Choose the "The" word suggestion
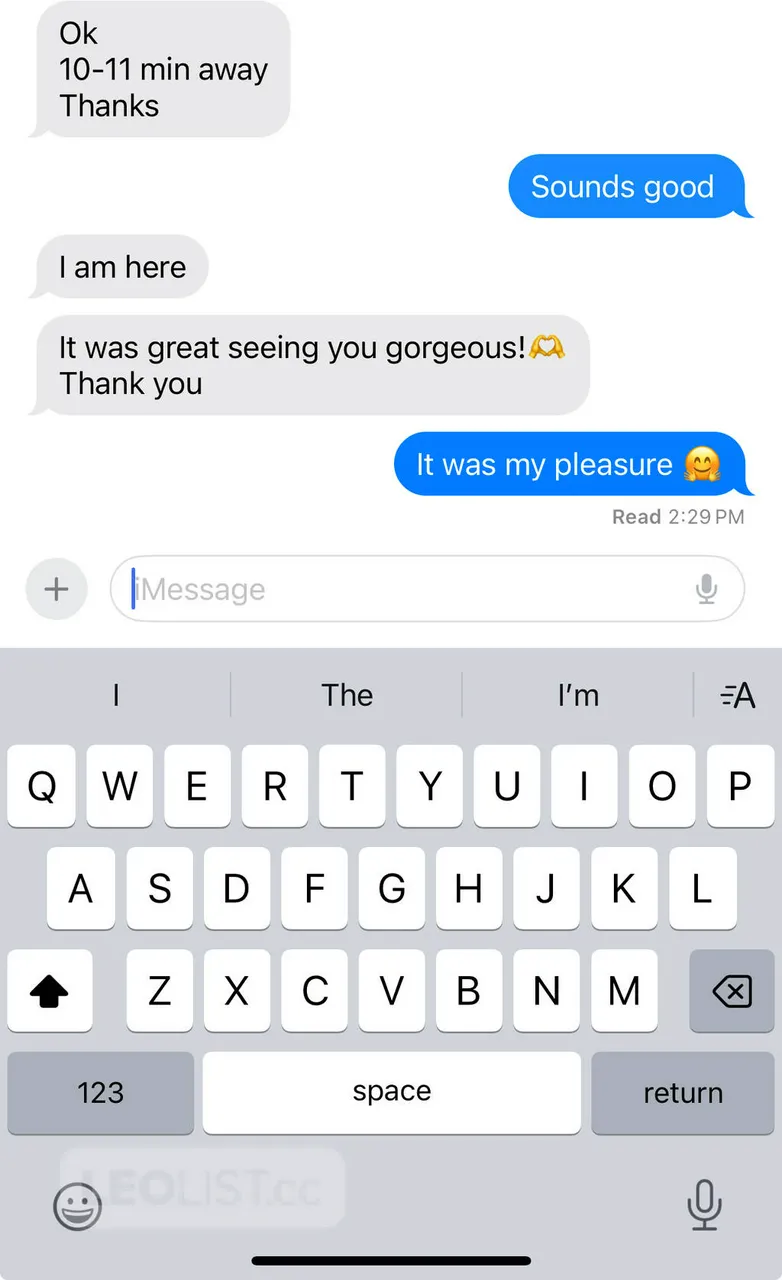Image resolution: width=782 pixels, height=1280 pixels. click(347, 695)
